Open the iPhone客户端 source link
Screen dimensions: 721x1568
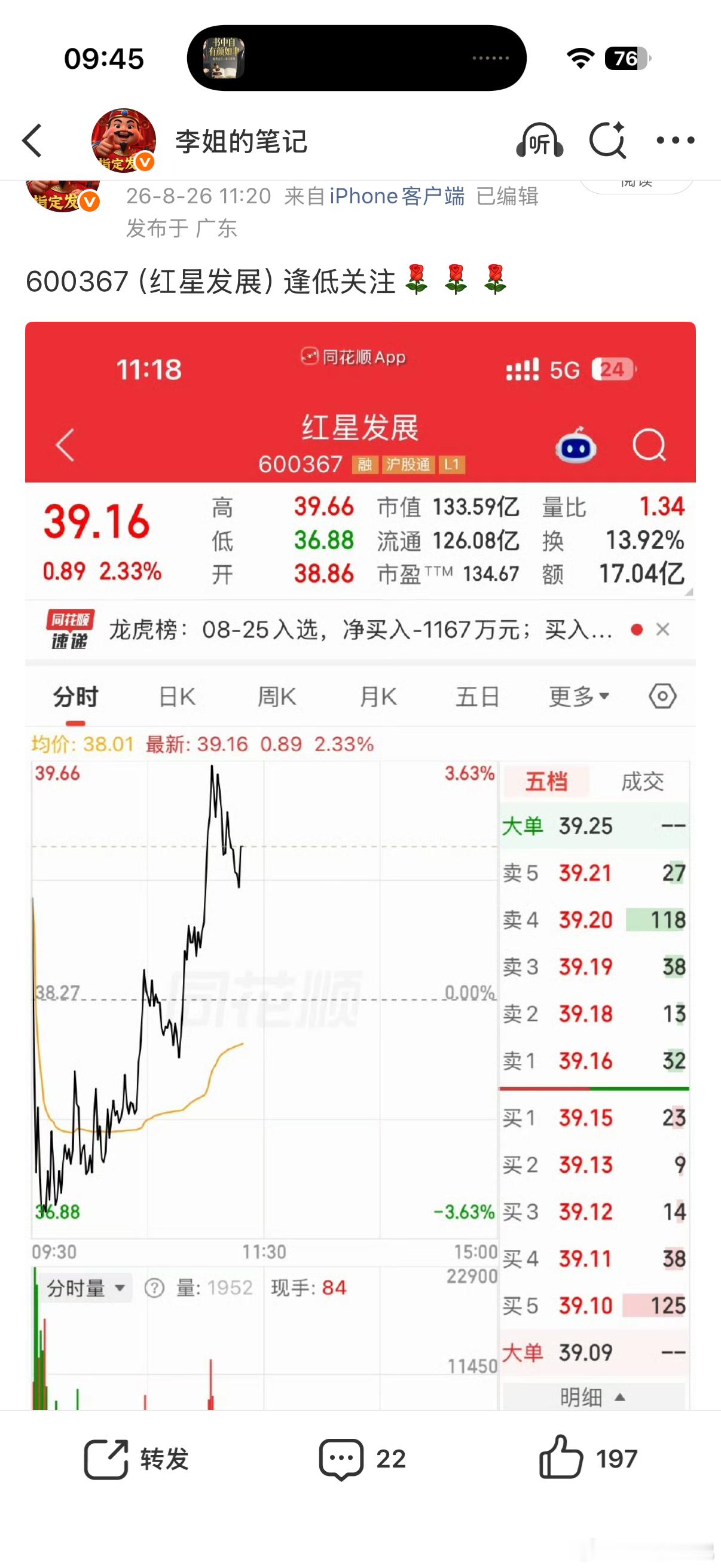[397, 196]
